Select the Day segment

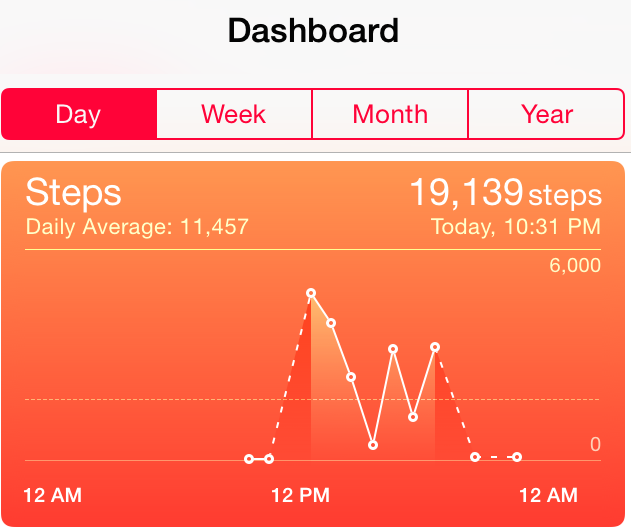[79, 114]
